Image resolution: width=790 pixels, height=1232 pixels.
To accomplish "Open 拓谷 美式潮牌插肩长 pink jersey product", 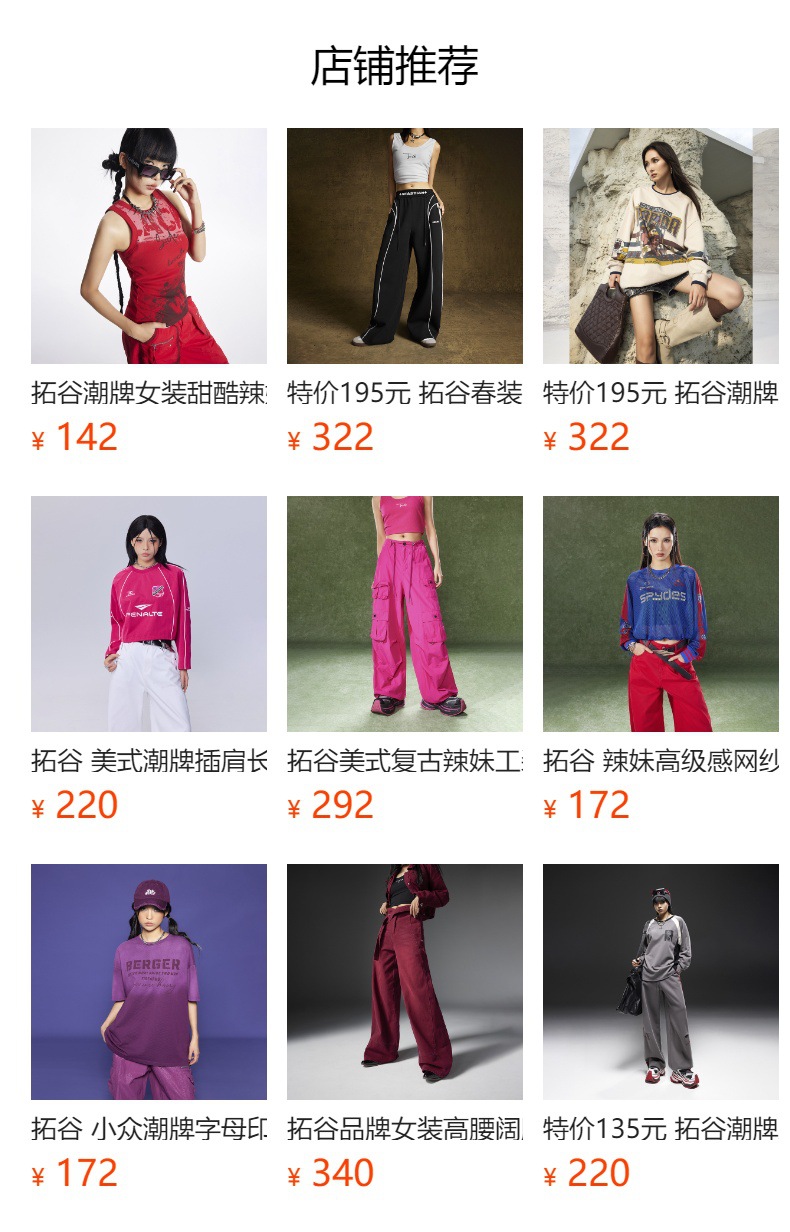I will [x=148, y=614].
